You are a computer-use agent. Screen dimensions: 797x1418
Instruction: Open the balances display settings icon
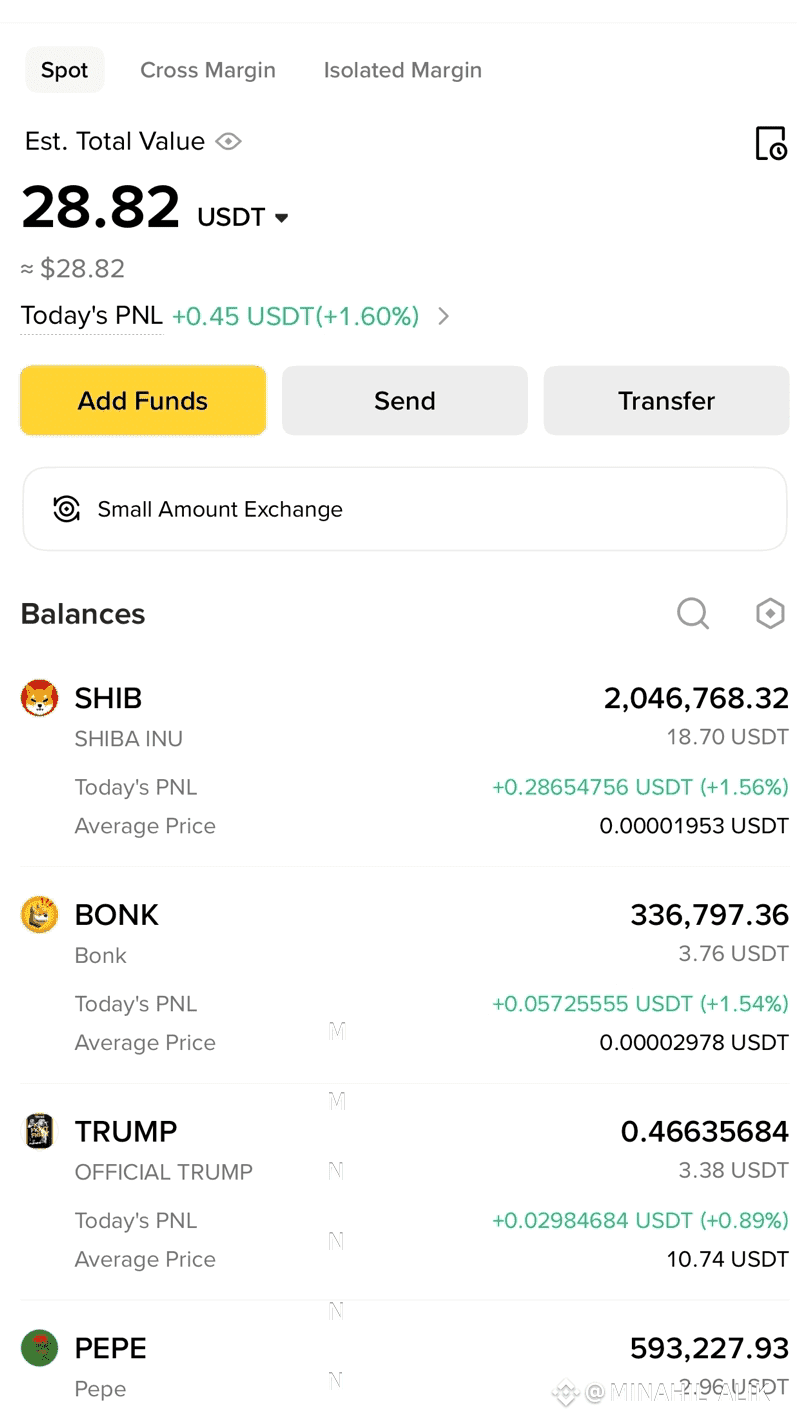coord(769,613)
